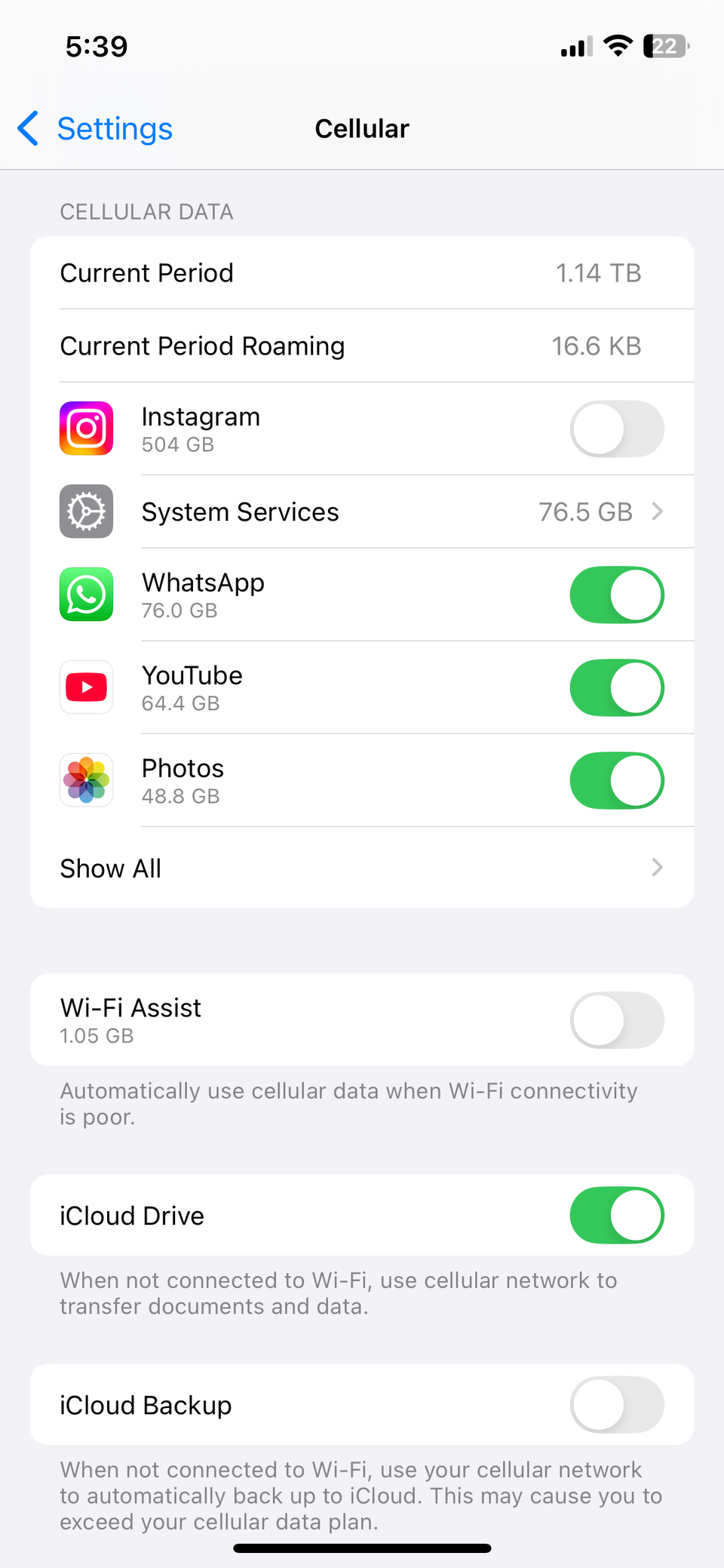This screenshot has width=724, height=1568.
Task: Tap the battery indicator
Action: click(664, 46)
